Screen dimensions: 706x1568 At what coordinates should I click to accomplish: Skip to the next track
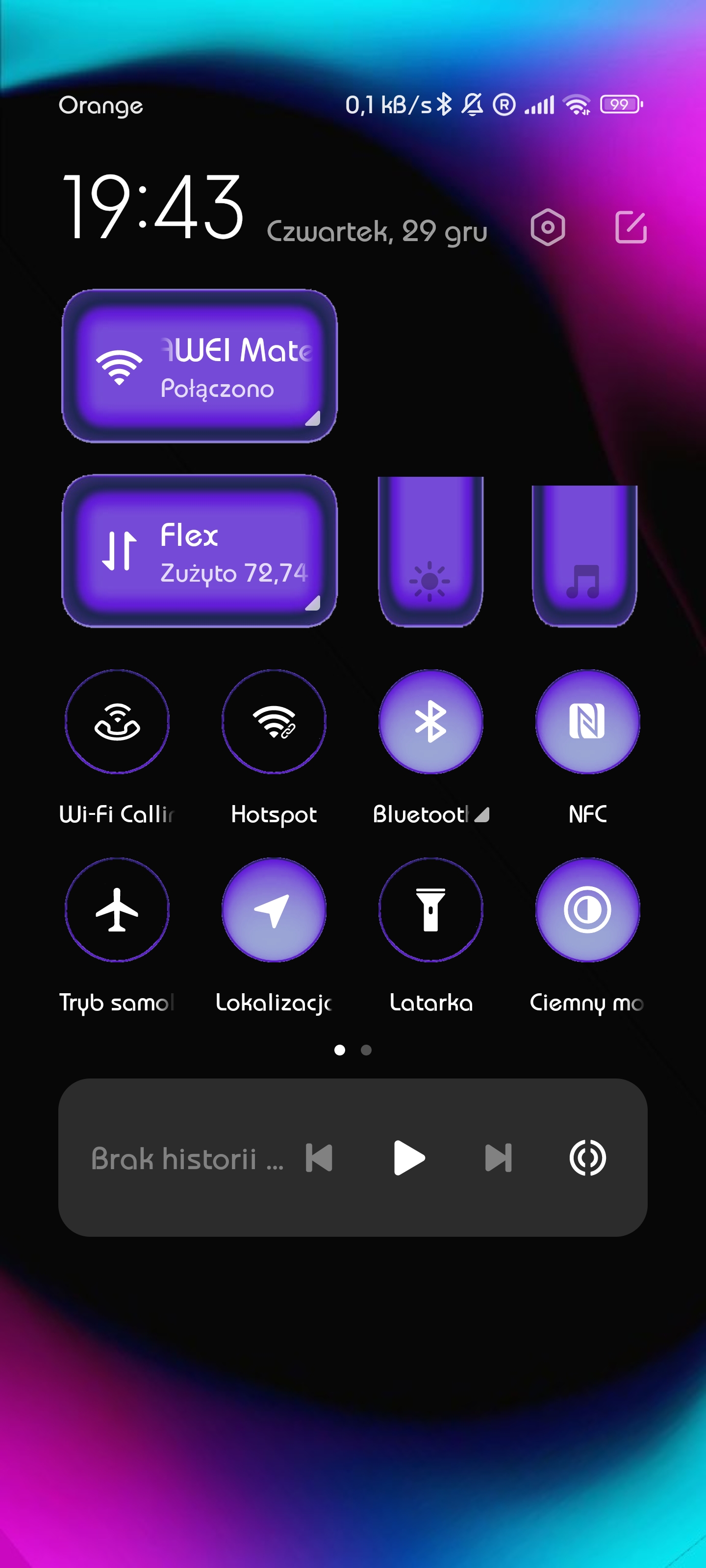[498, 1158]
